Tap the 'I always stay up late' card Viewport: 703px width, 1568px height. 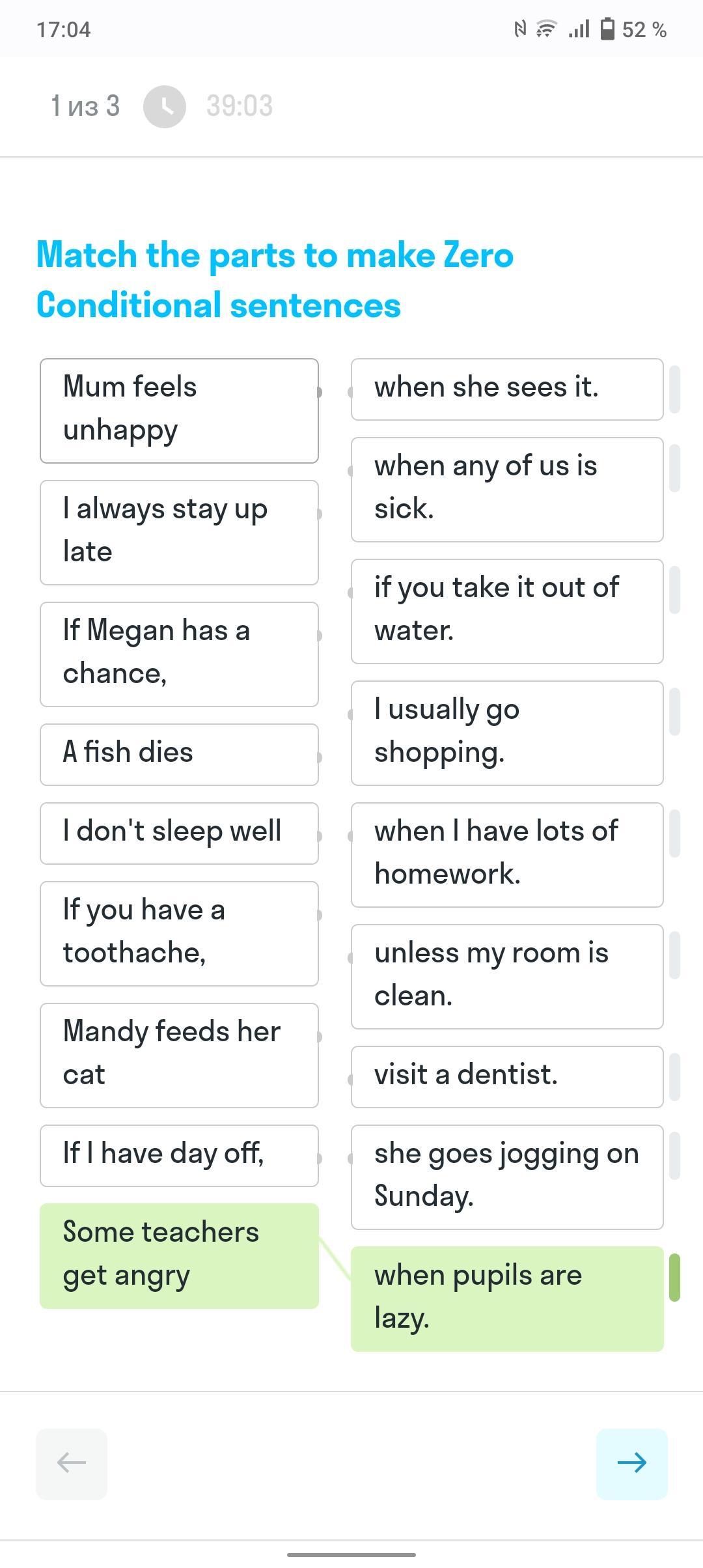coord(179,532)
